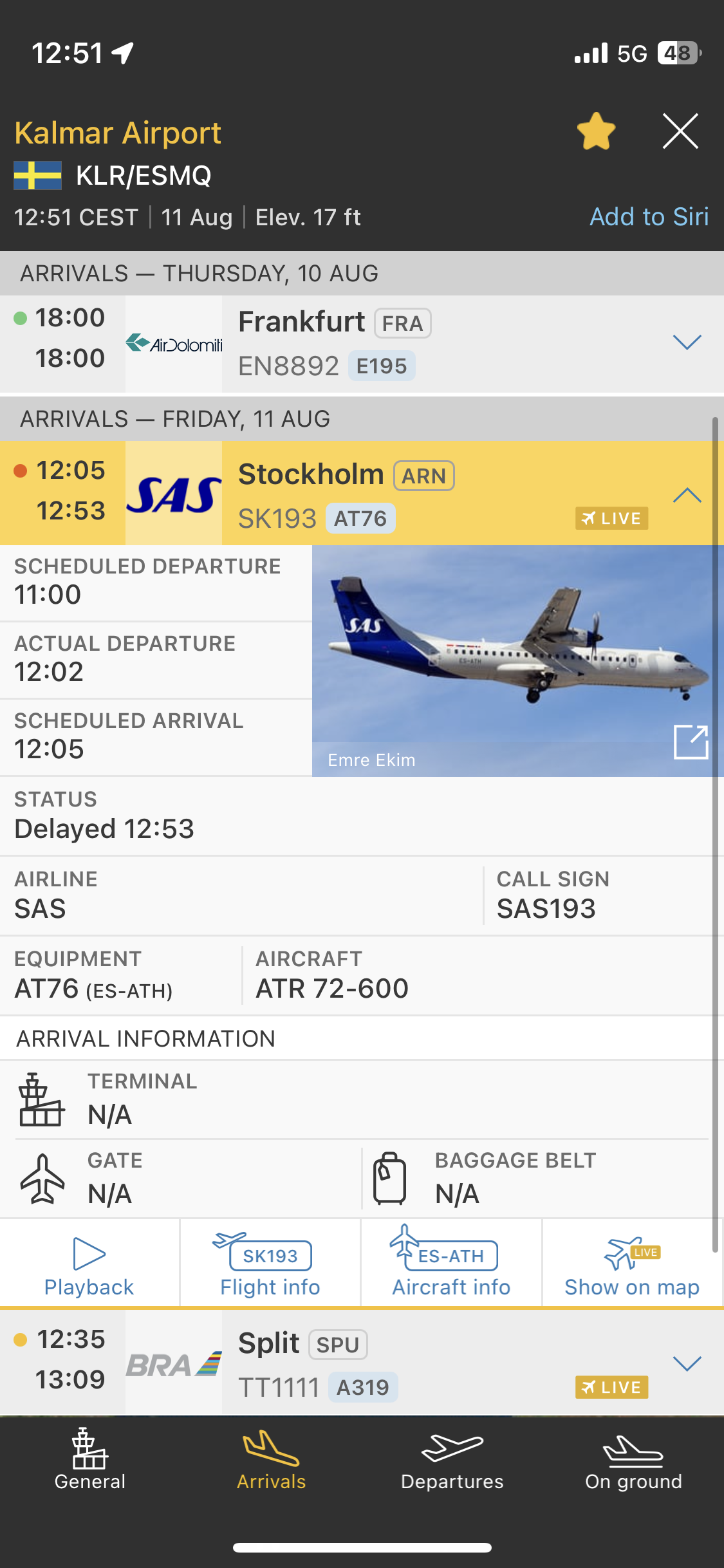Image resolution: width=724 pixels, height=1568 pixels.
Task: Select the Arrivals tab
Action: tap(271, 1460)
